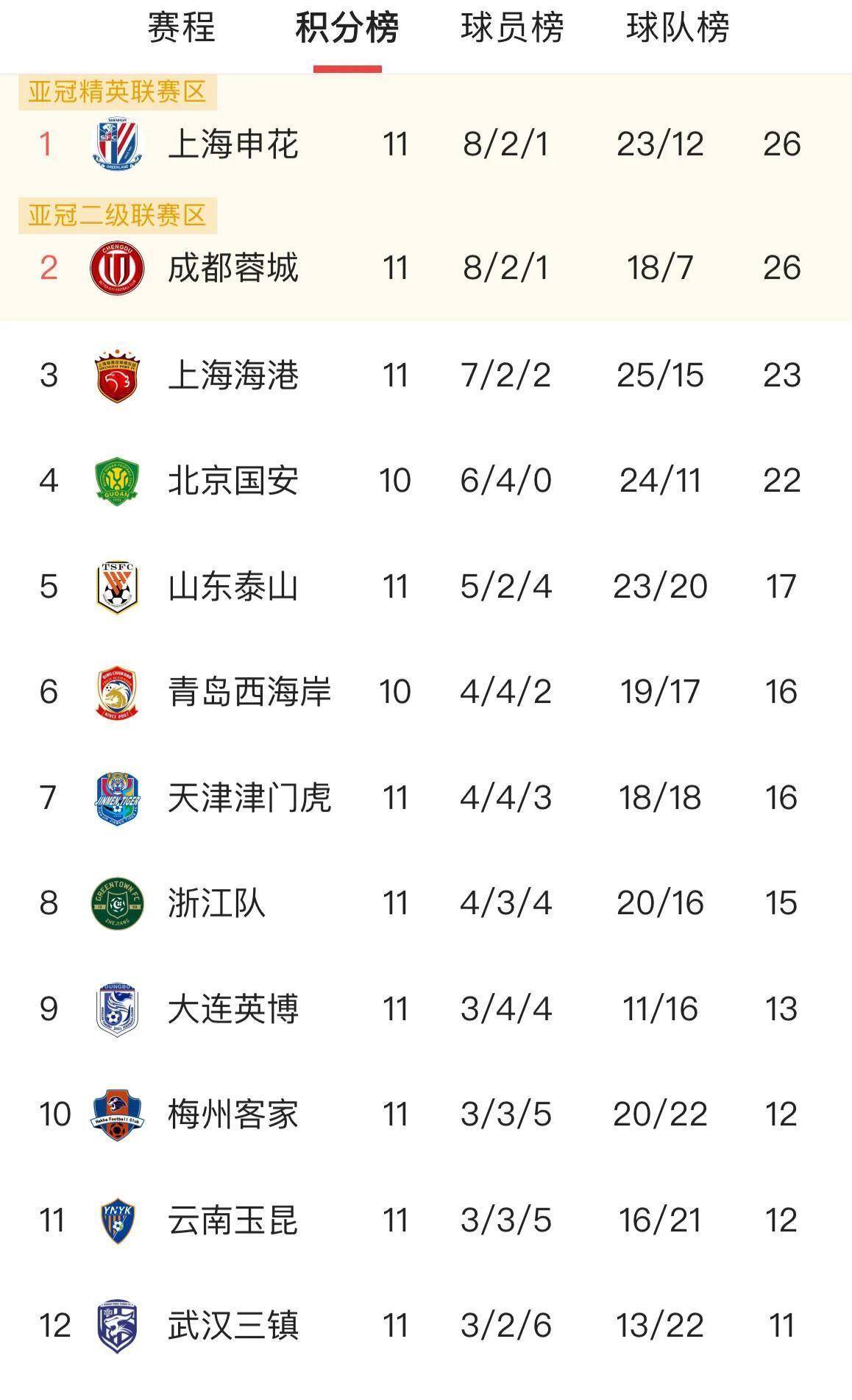This screenshot has width=852, height=1400.
Task: Tap the 山东泰山 team row
Action: point(232,587)
